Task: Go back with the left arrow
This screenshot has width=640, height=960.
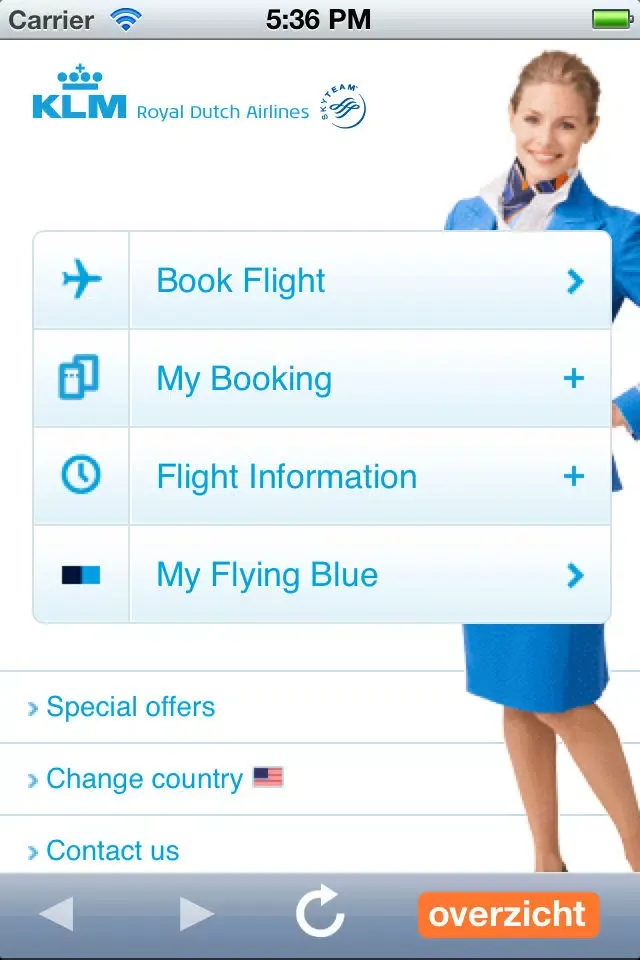Action: (x=56, y=914)
